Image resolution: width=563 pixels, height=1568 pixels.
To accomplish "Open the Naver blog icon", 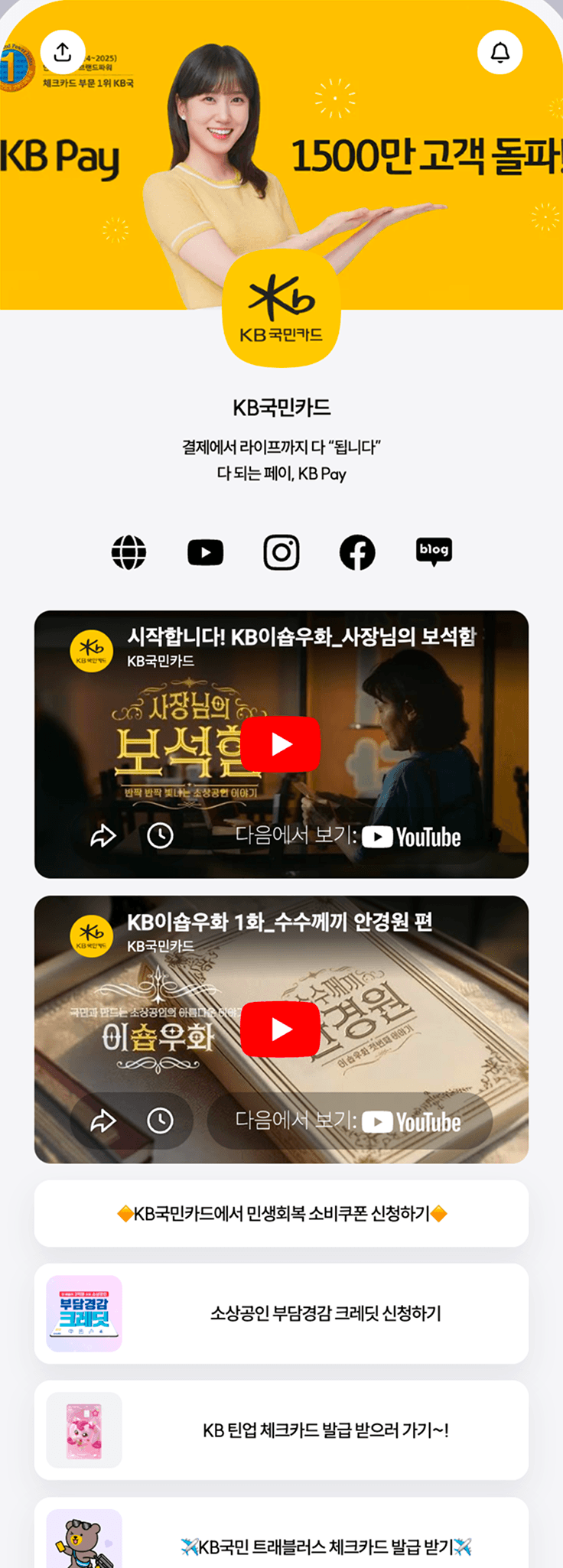I will 434,552.
